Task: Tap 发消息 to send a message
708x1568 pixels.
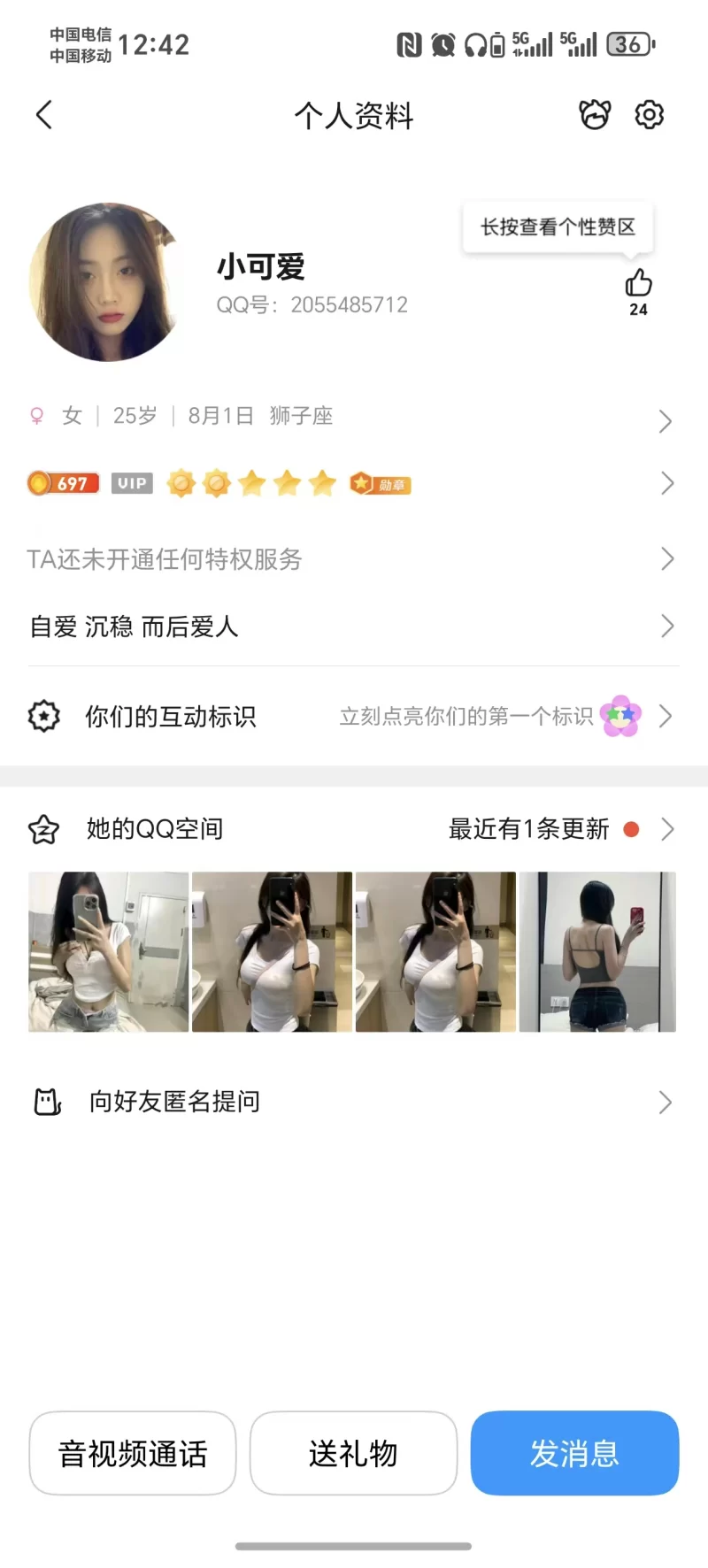Action: [x=574, y=1453]
